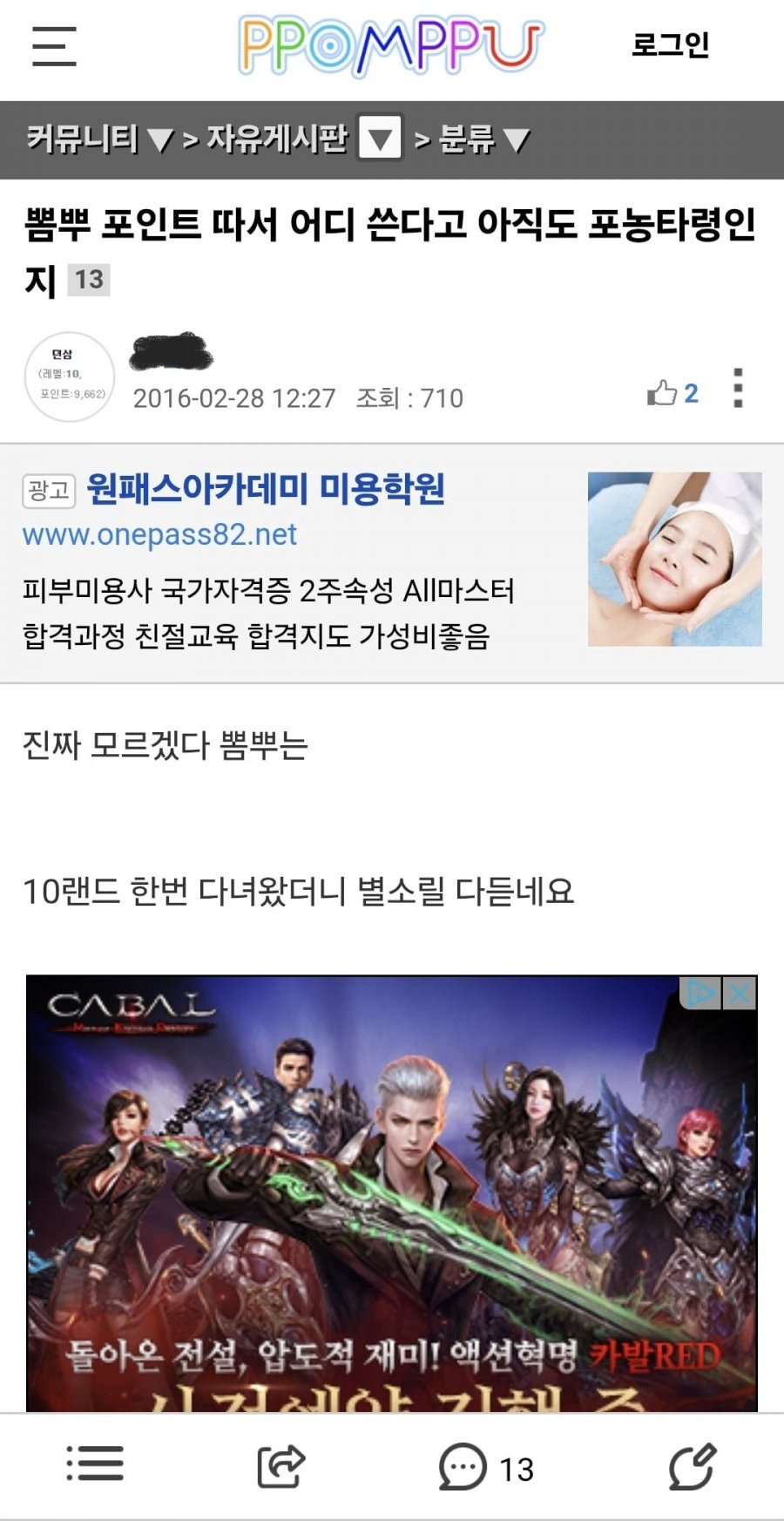Expand the 분류 category dropdown
The width and height of the screenshot is (784, 1521).
point(483,139)
